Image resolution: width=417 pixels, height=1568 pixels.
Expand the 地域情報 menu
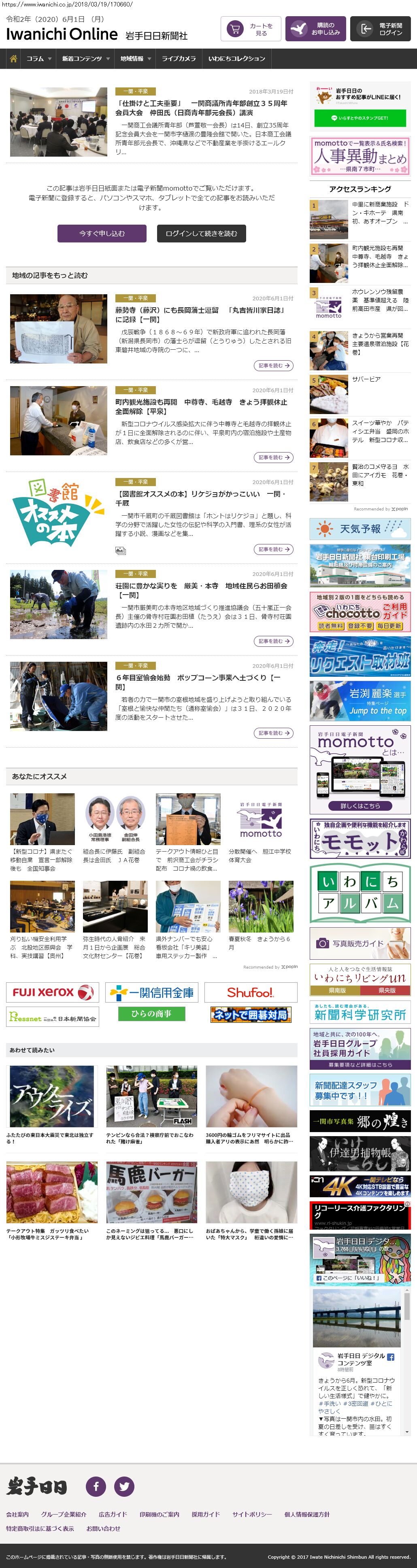pyautogui.click(x=135, y=59)
